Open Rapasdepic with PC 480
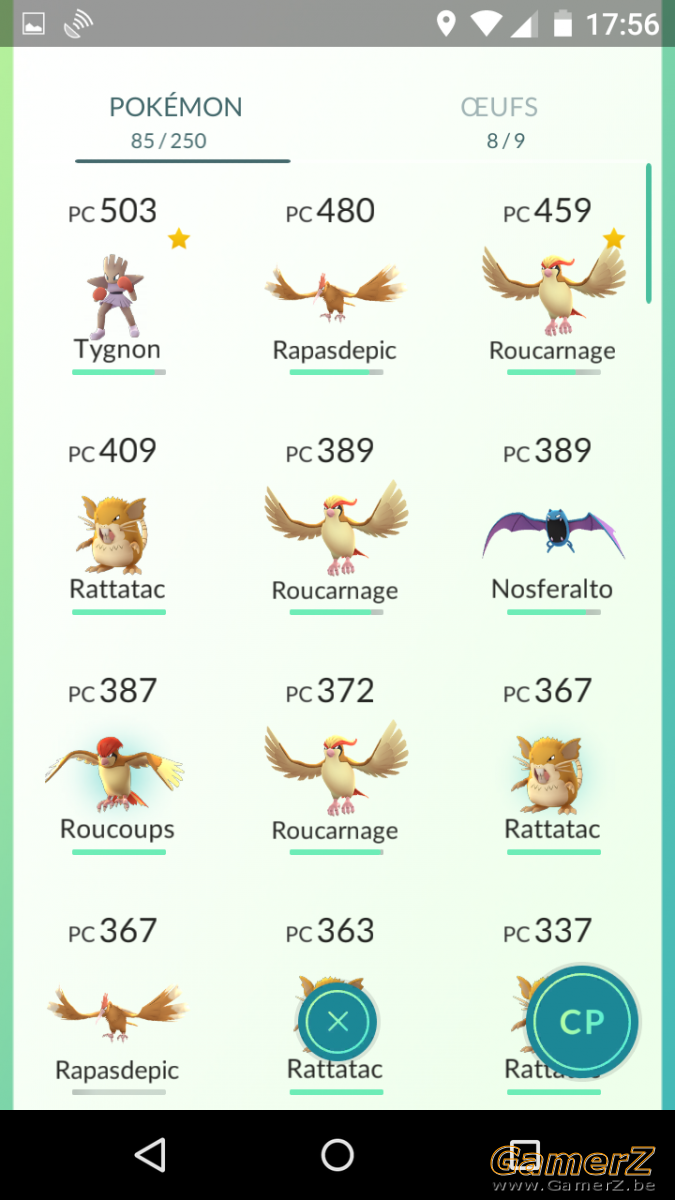The width and height of the screenshot is (675, 1200). (x=334, y=284)
